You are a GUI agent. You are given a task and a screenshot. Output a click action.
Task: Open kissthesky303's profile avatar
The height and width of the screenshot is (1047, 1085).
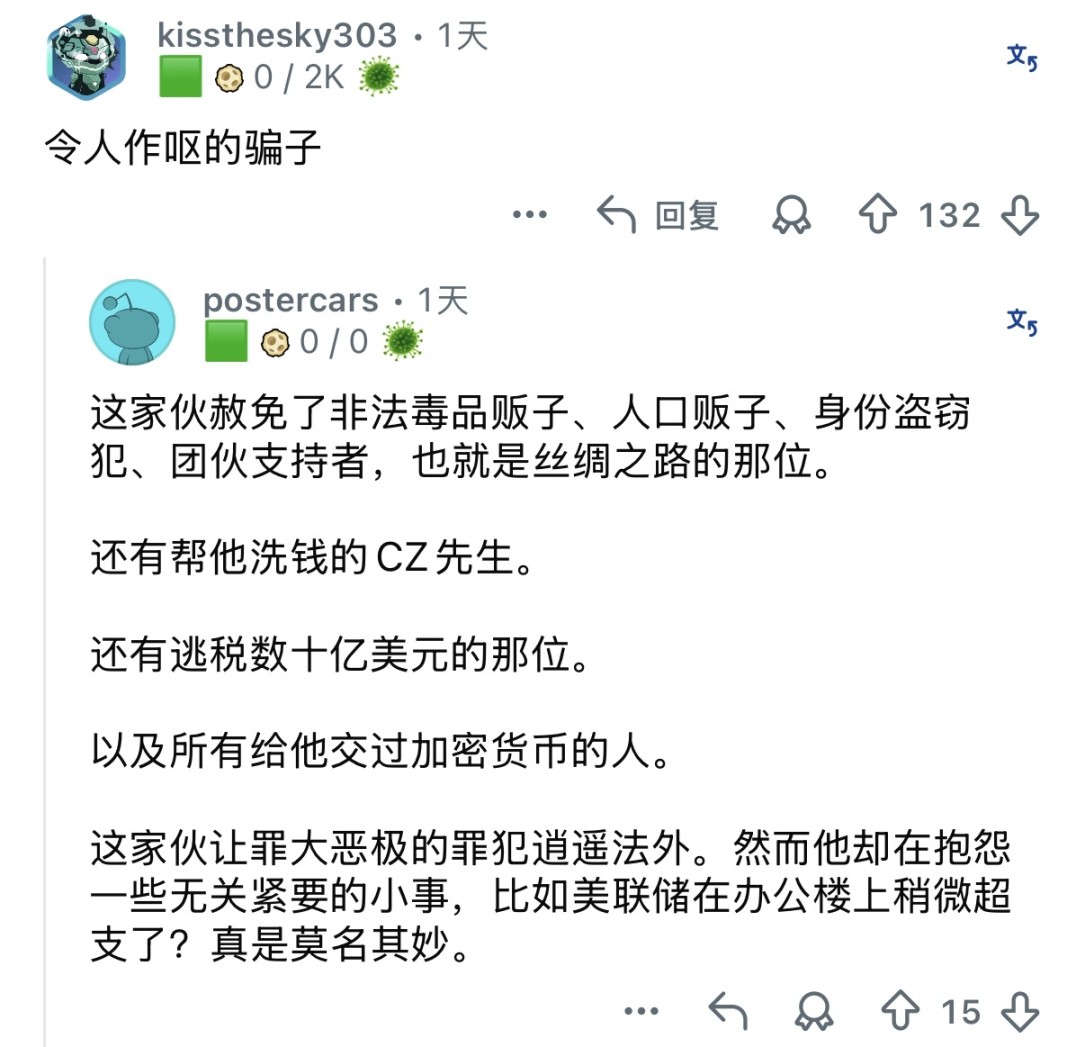[86, 59]
